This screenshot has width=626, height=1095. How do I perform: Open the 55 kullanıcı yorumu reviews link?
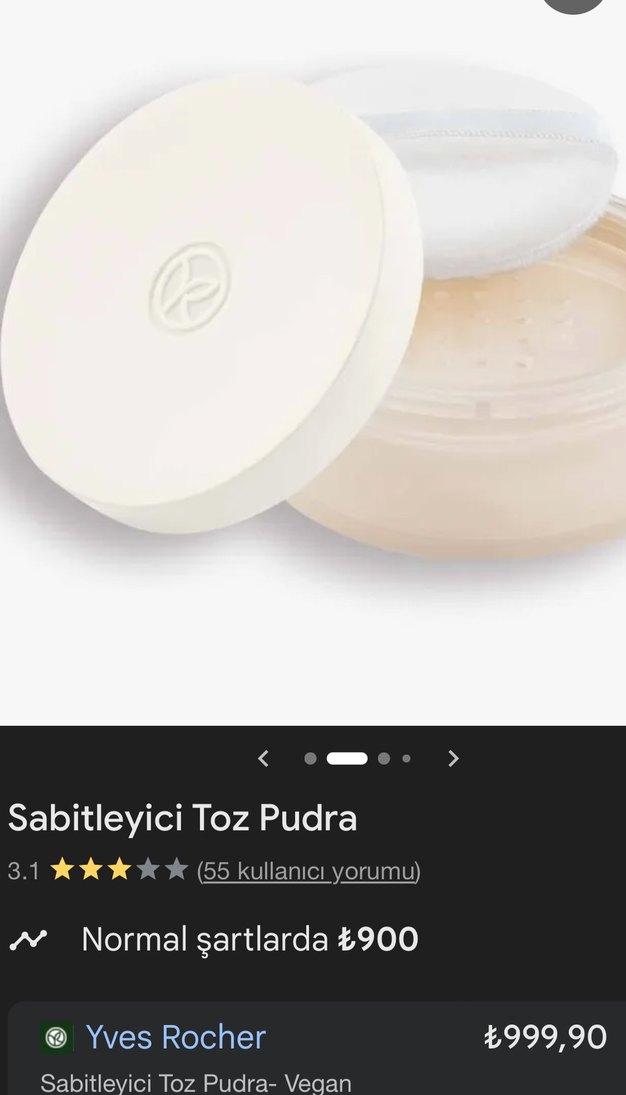pos(308,871)
